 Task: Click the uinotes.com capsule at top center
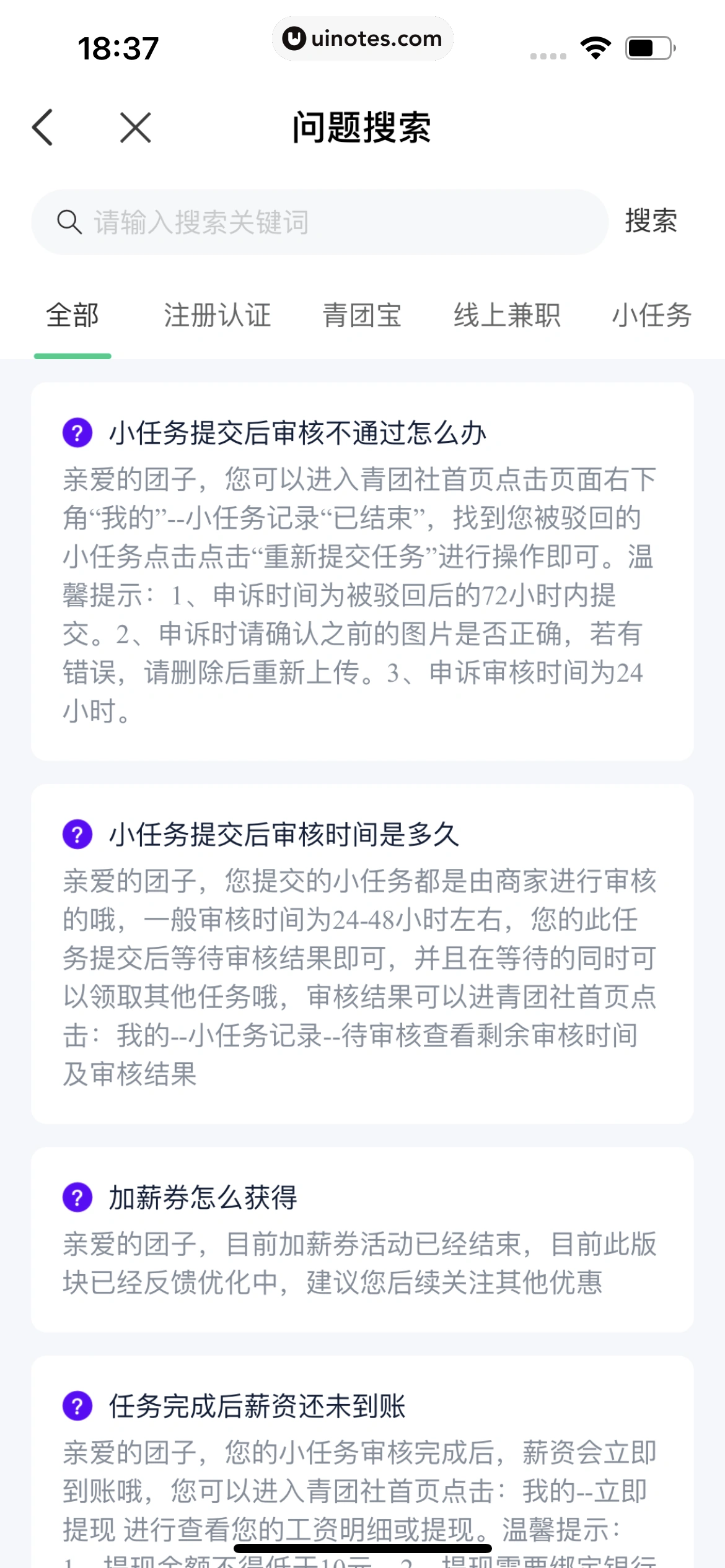[362, 38]
